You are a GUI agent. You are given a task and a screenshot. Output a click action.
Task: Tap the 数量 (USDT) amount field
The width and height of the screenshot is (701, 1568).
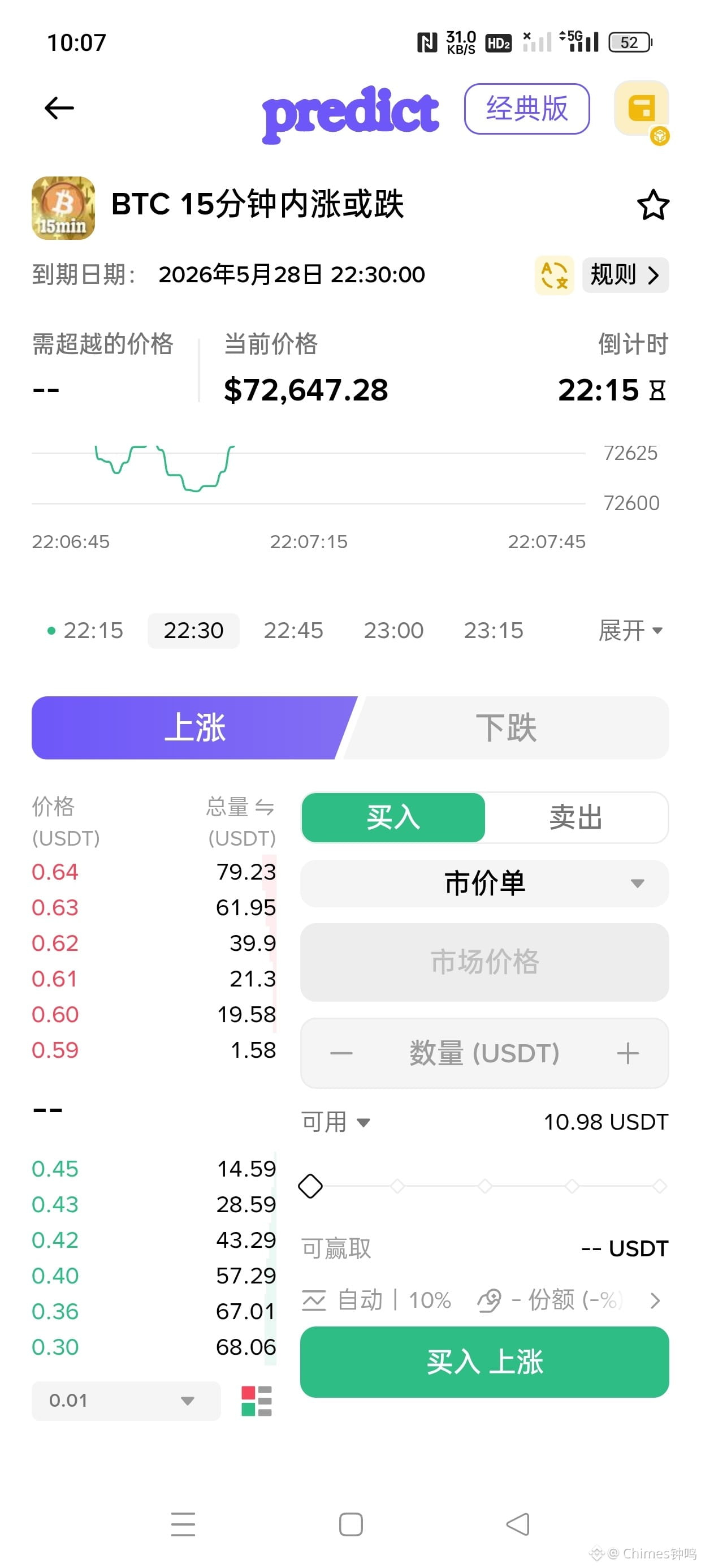click(x=484, y=1053)
